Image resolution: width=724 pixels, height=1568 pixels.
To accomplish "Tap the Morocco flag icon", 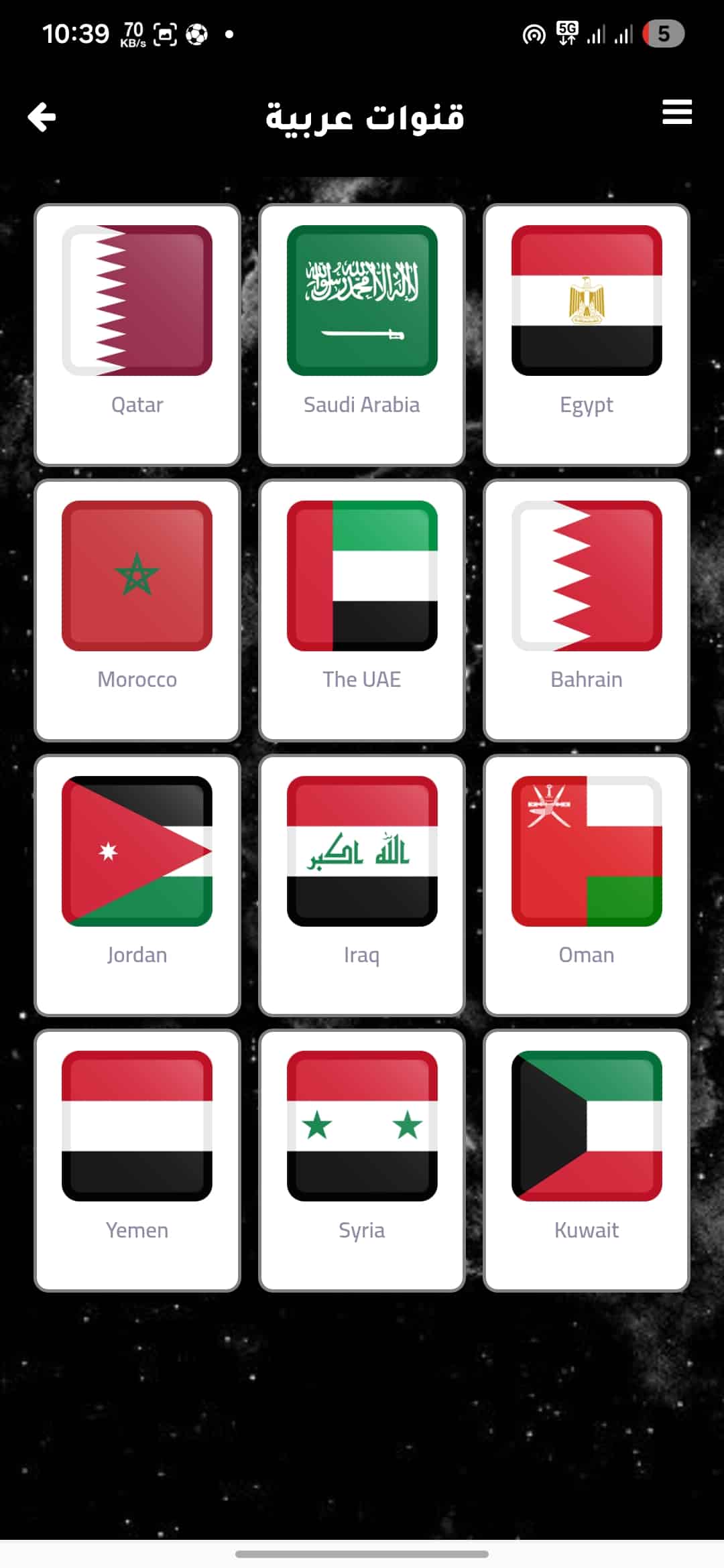I will point(137,575).
